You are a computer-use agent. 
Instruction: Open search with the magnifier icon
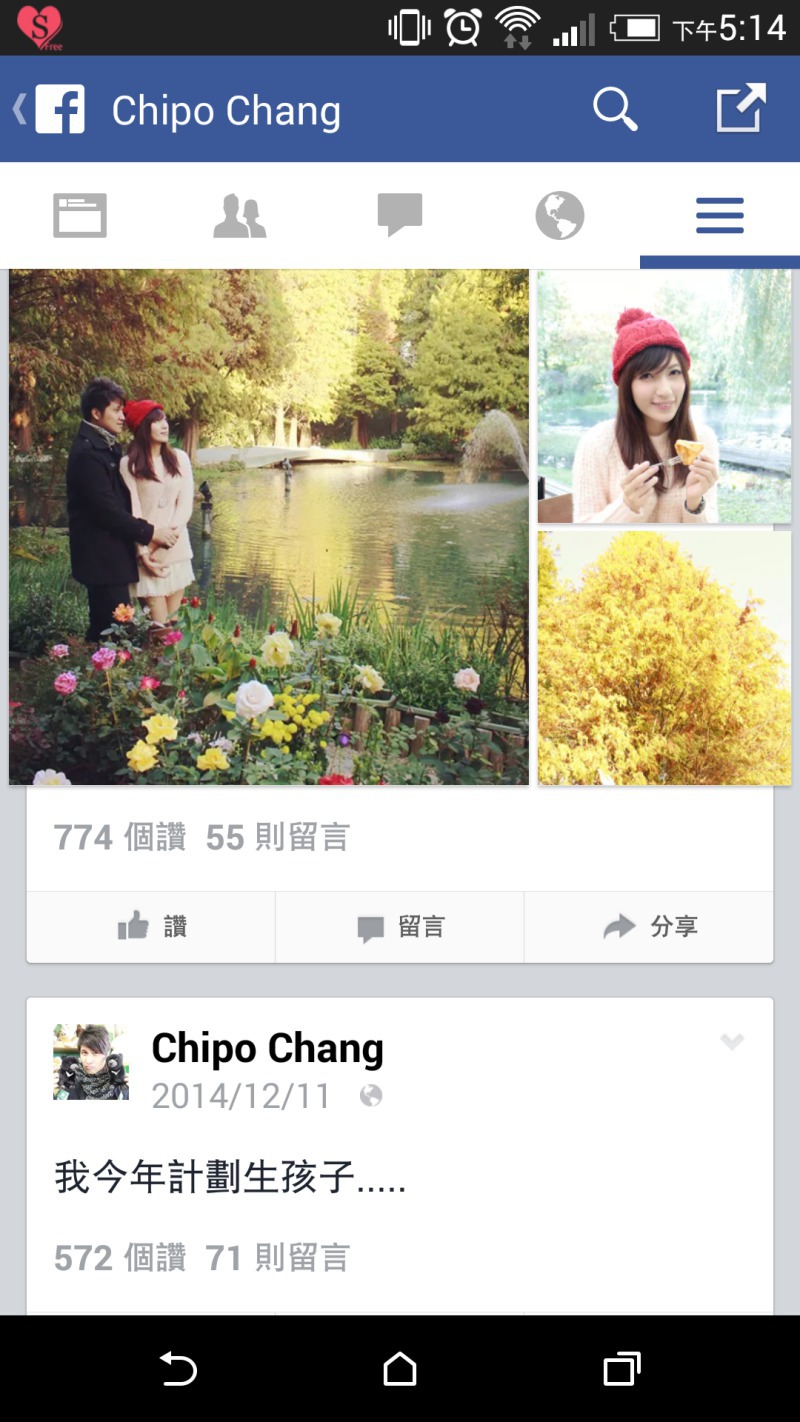coord(615,109)
